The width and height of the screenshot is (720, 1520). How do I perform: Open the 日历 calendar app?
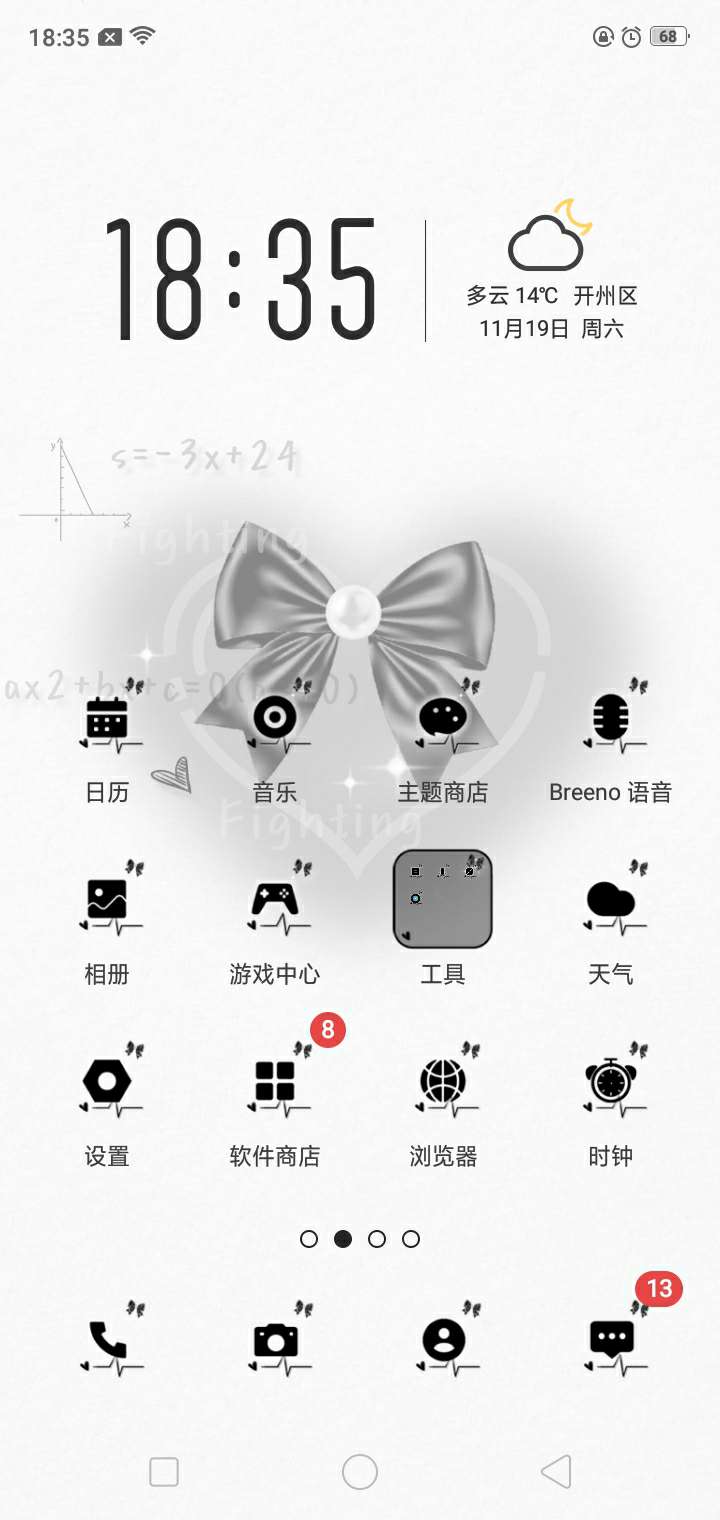107,722
